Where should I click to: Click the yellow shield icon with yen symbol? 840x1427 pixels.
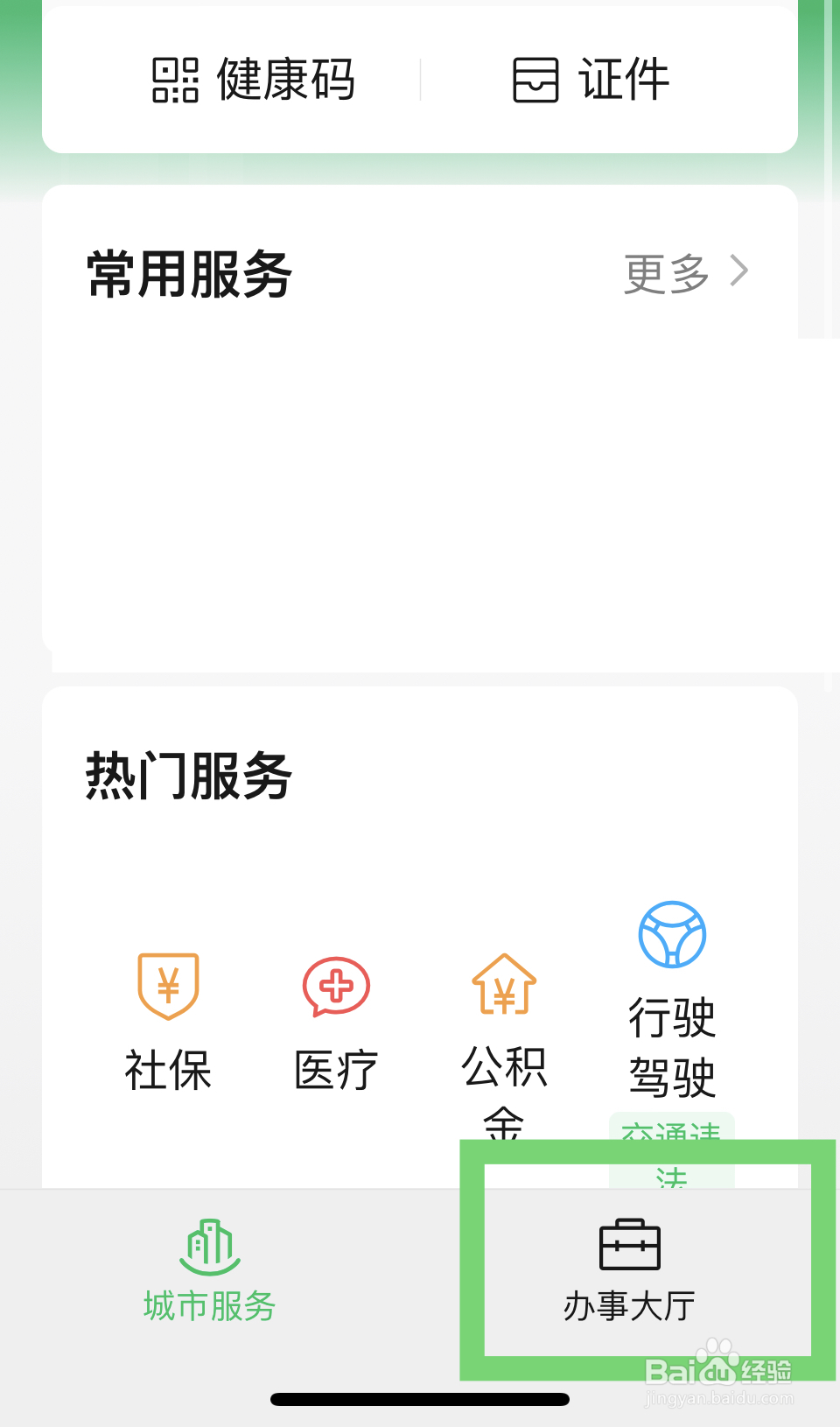168,988
